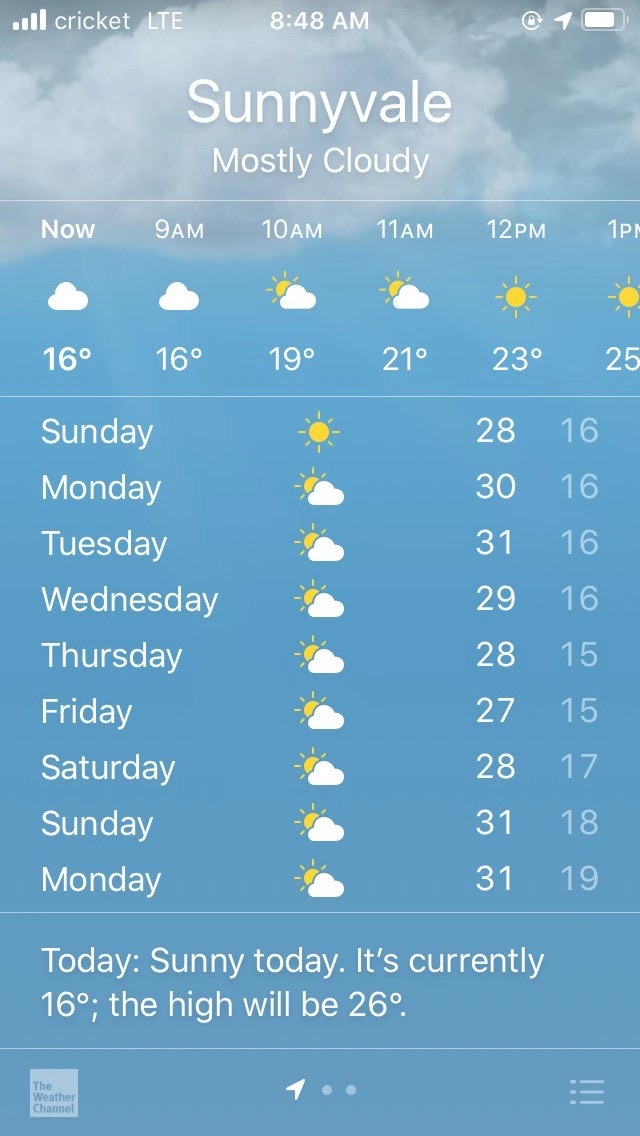Open the city list menu
The width and height of the screenshot is (640, 1136).
pyautogui.click(x=587, y=1091)
